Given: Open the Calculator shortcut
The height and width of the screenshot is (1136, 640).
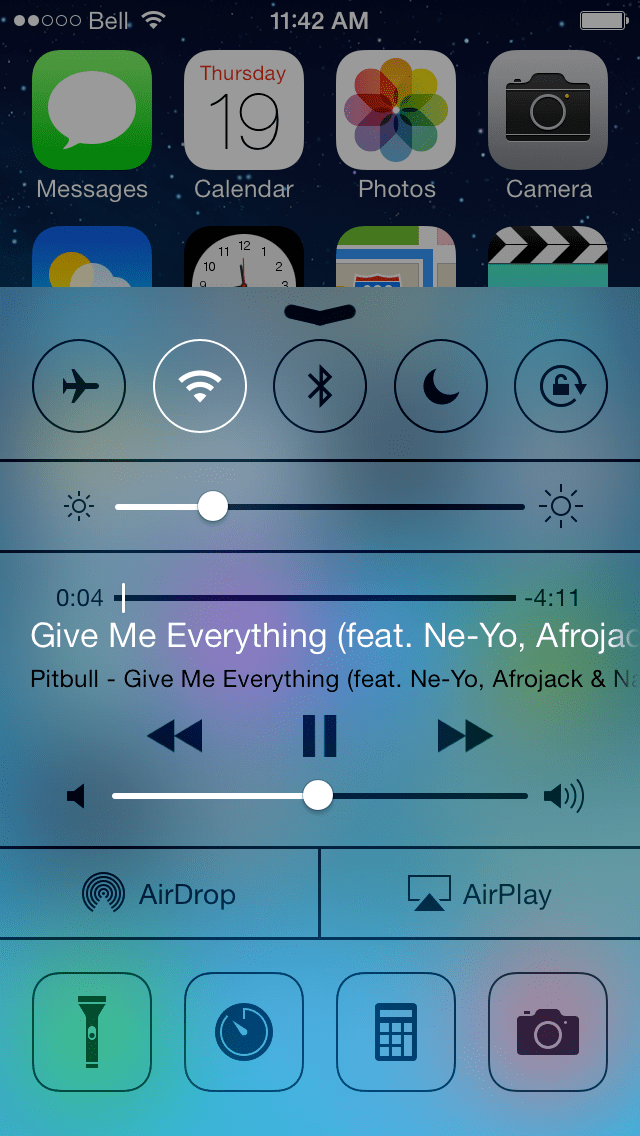Looking at the screenshot, I should tap(396, 1032).
